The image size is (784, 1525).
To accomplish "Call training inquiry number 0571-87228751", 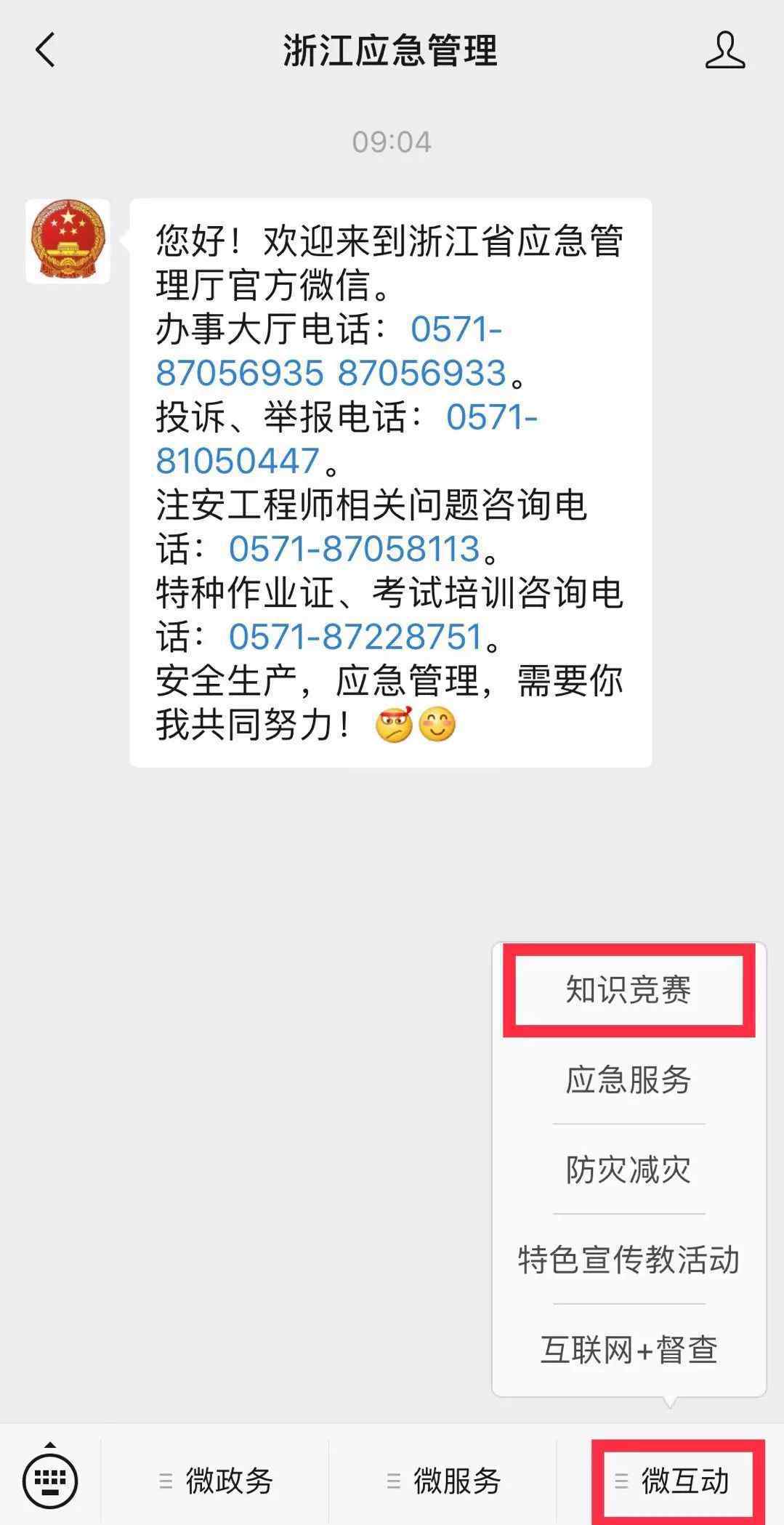I will [x=356, y=637].
